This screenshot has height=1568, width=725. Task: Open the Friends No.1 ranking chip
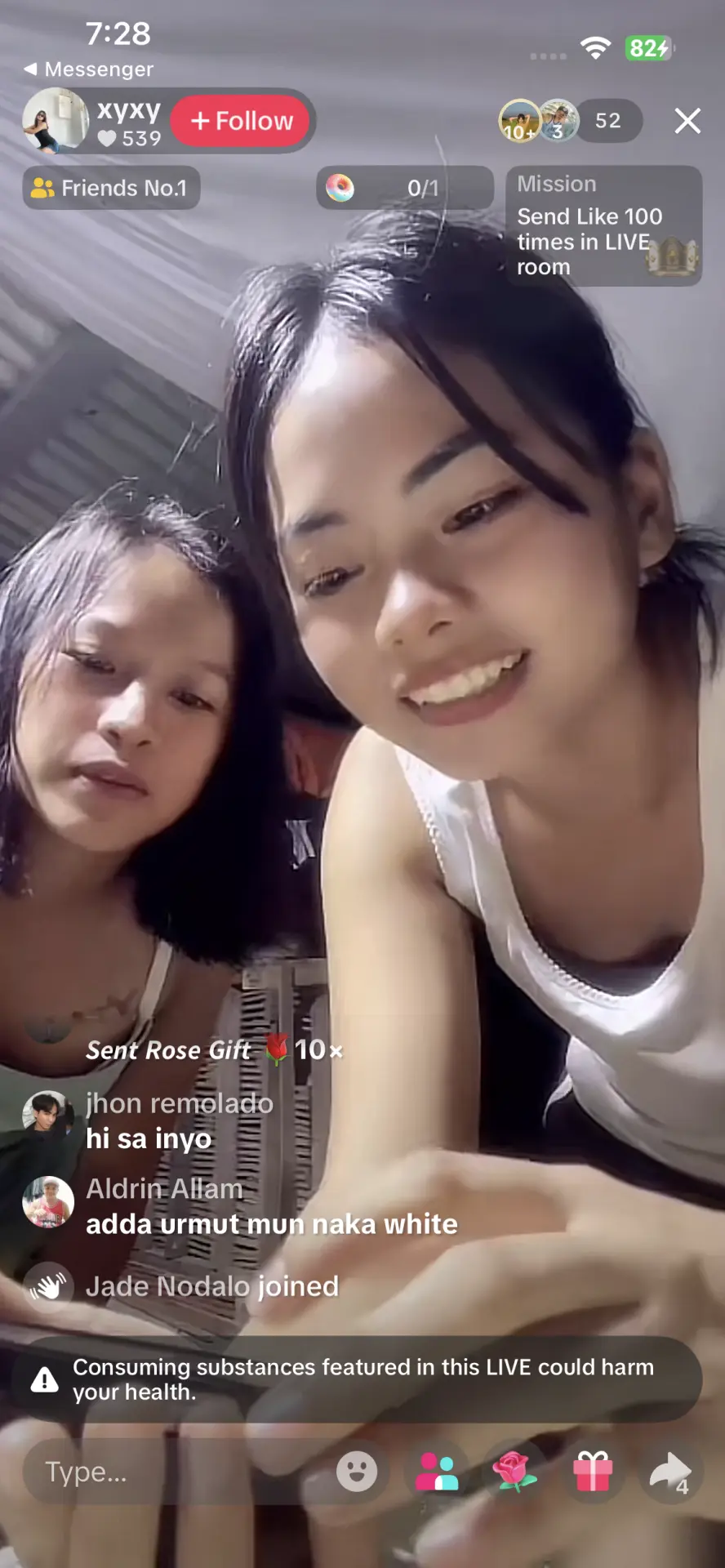[111, 188]
